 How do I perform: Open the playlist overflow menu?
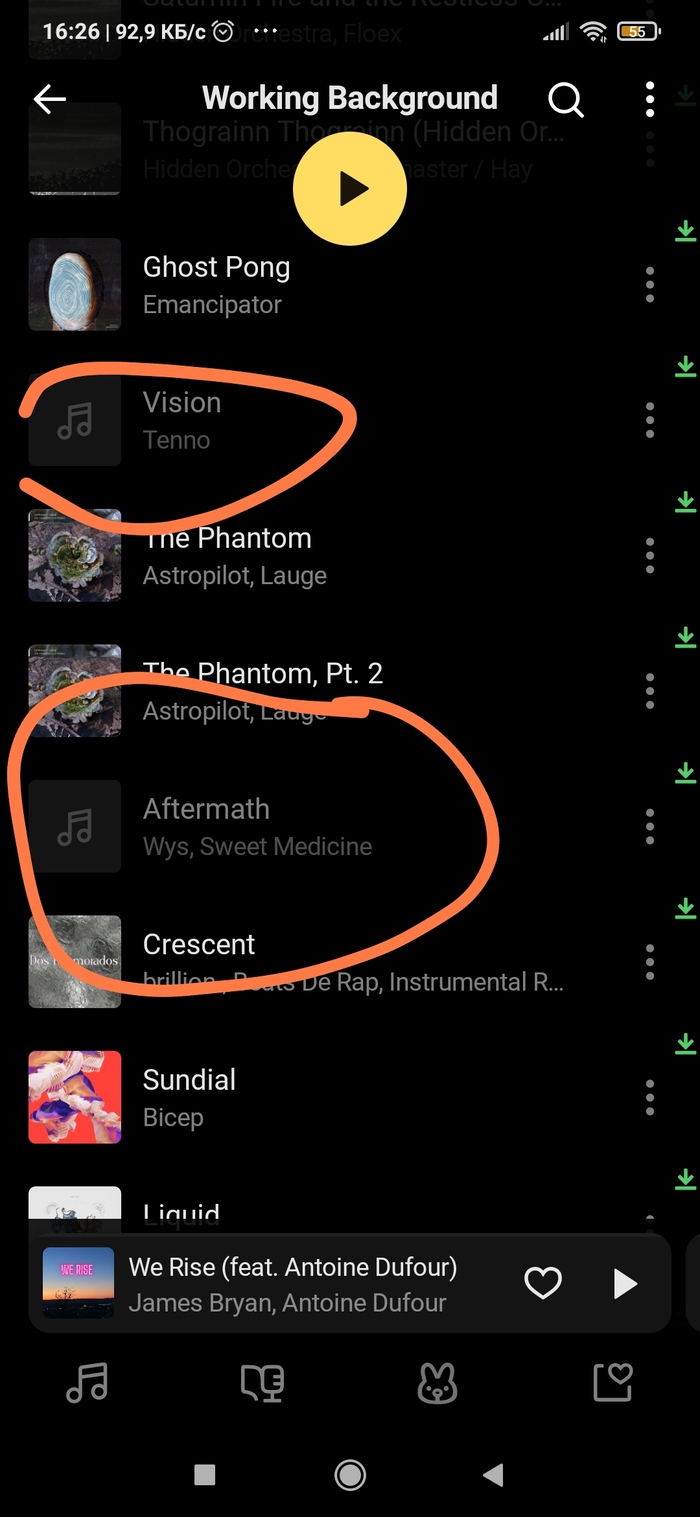click(650, 99)
